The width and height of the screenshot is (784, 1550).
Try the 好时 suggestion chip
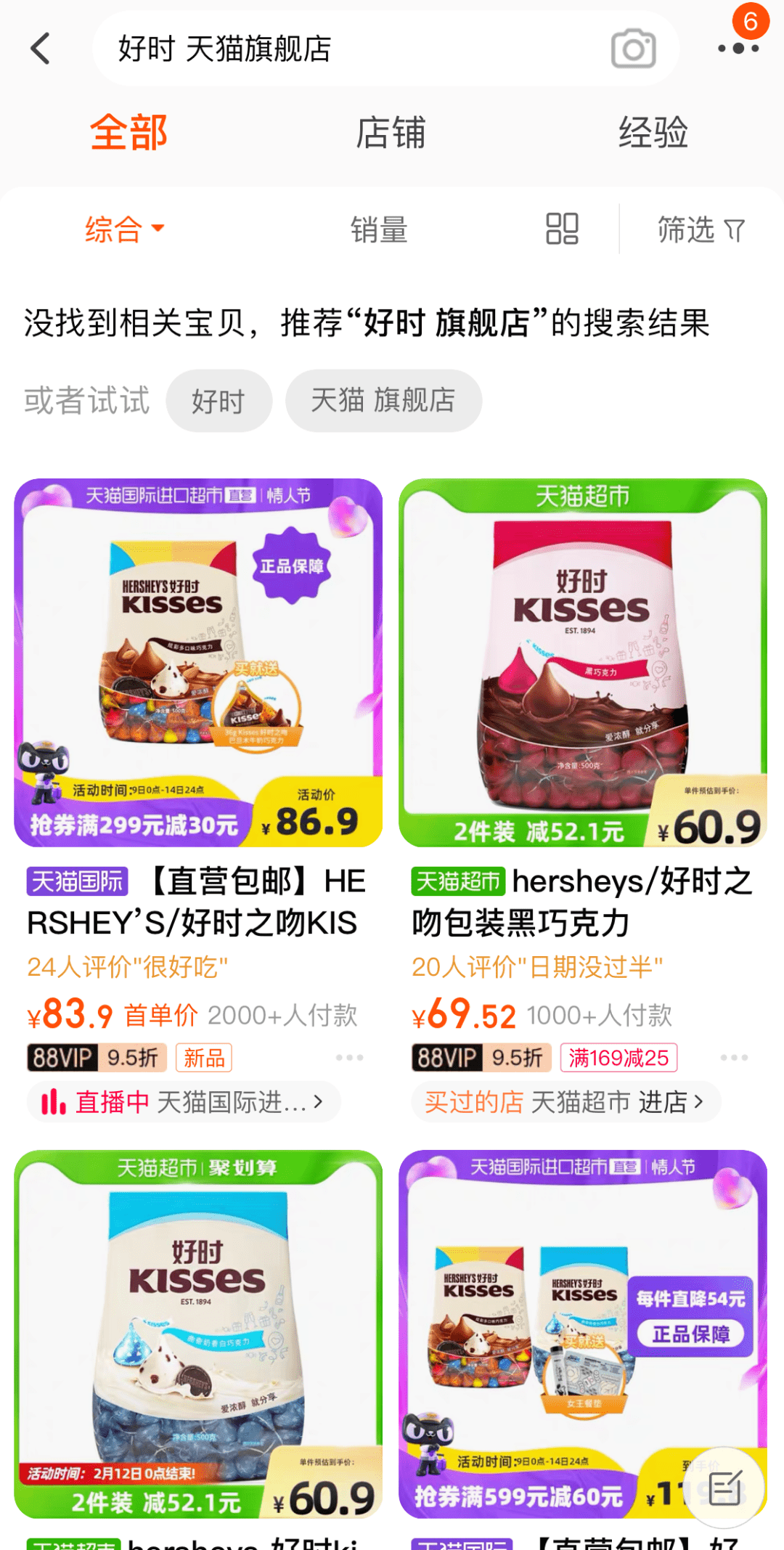219,401
